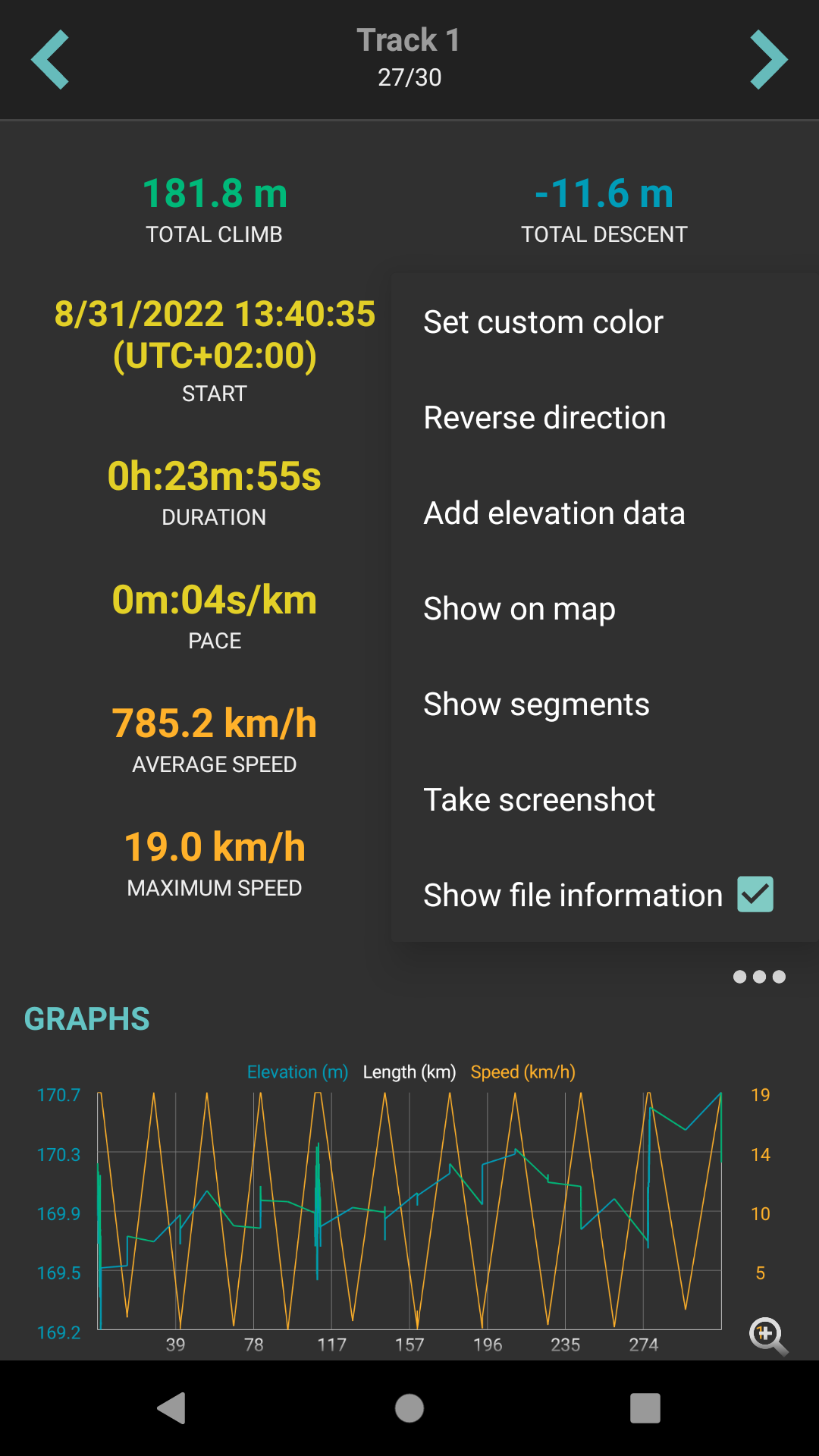Uncheck Show file information checkbox

tap(755, 895)
